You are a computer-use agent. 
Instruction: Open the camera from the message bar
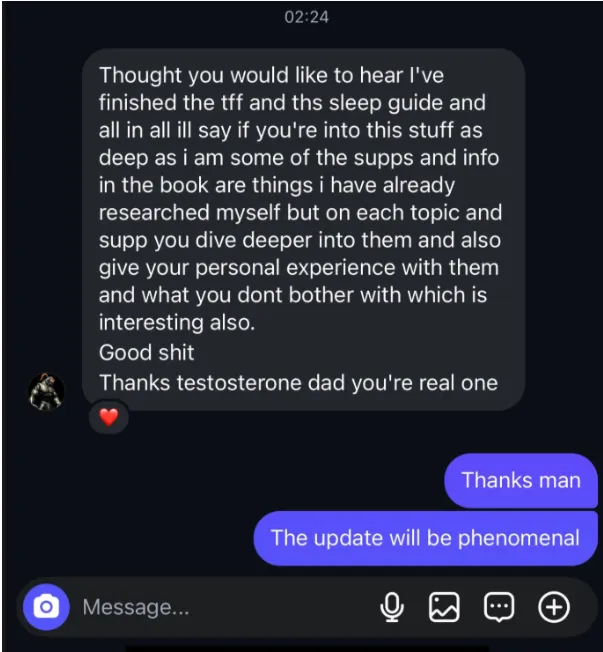(x=46, y=607)
